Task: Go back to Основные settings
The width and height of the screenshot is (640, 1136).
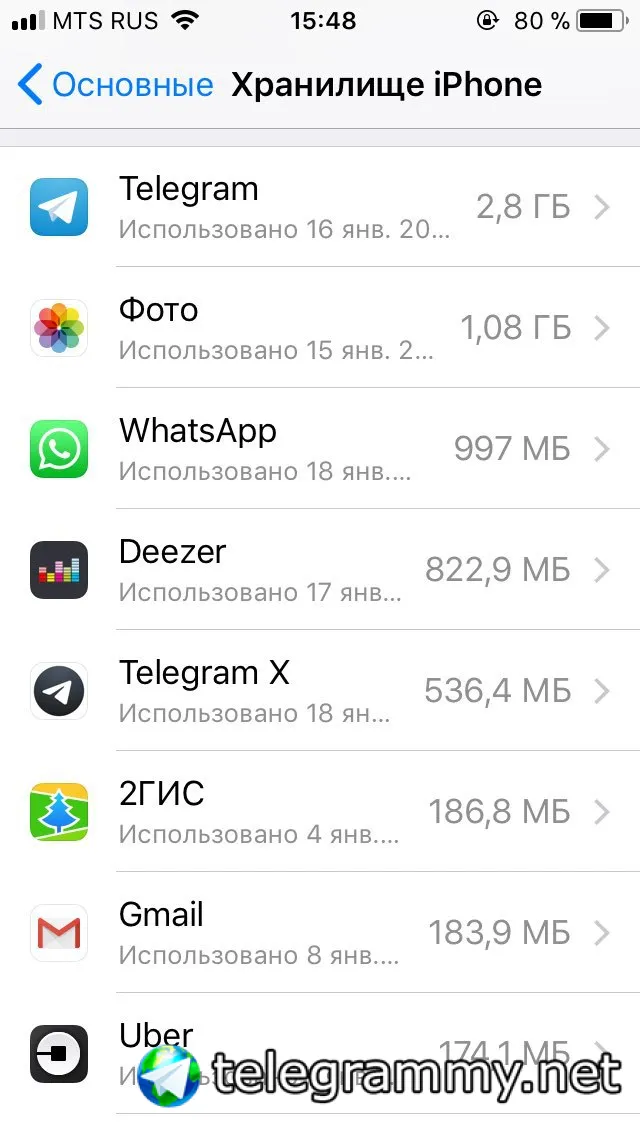Action: coord(115,85)
